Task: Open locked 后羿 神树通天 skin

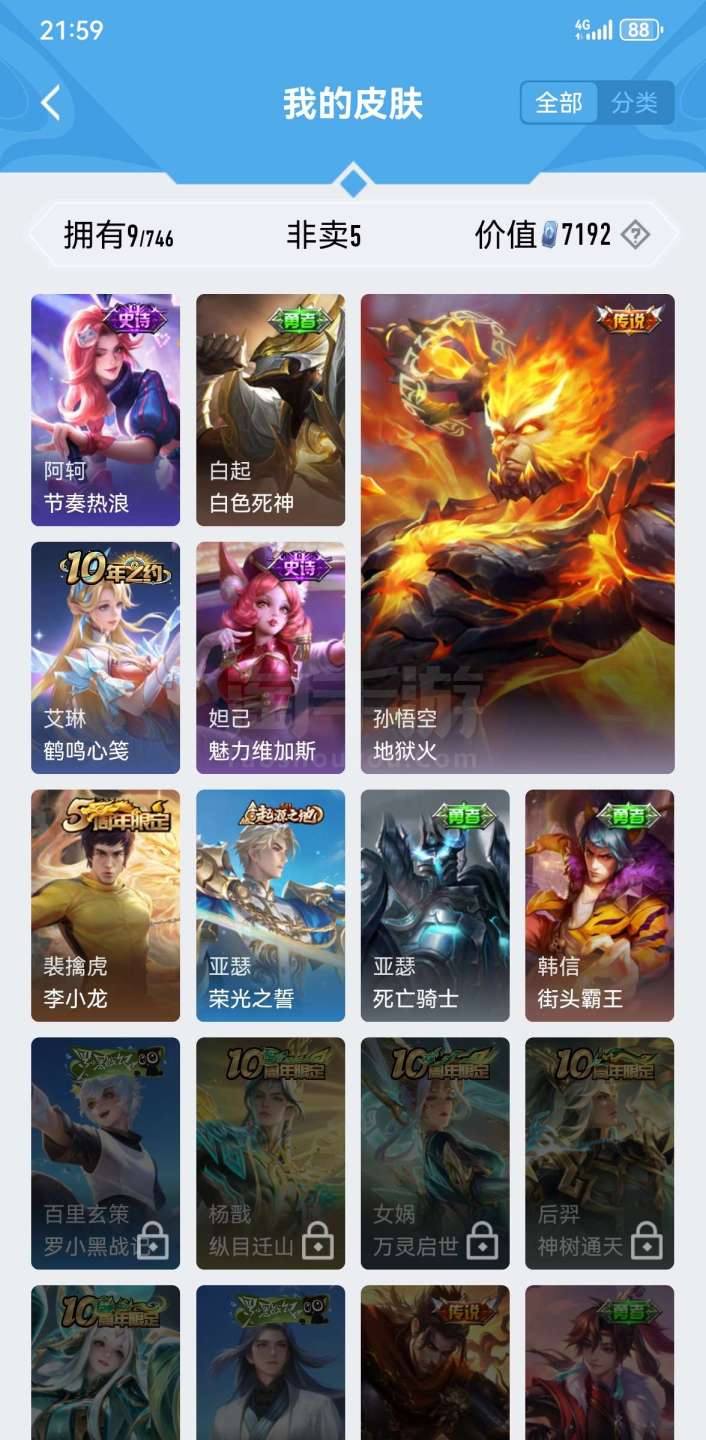Action: pyautogui.click(x=599, y=1153)
